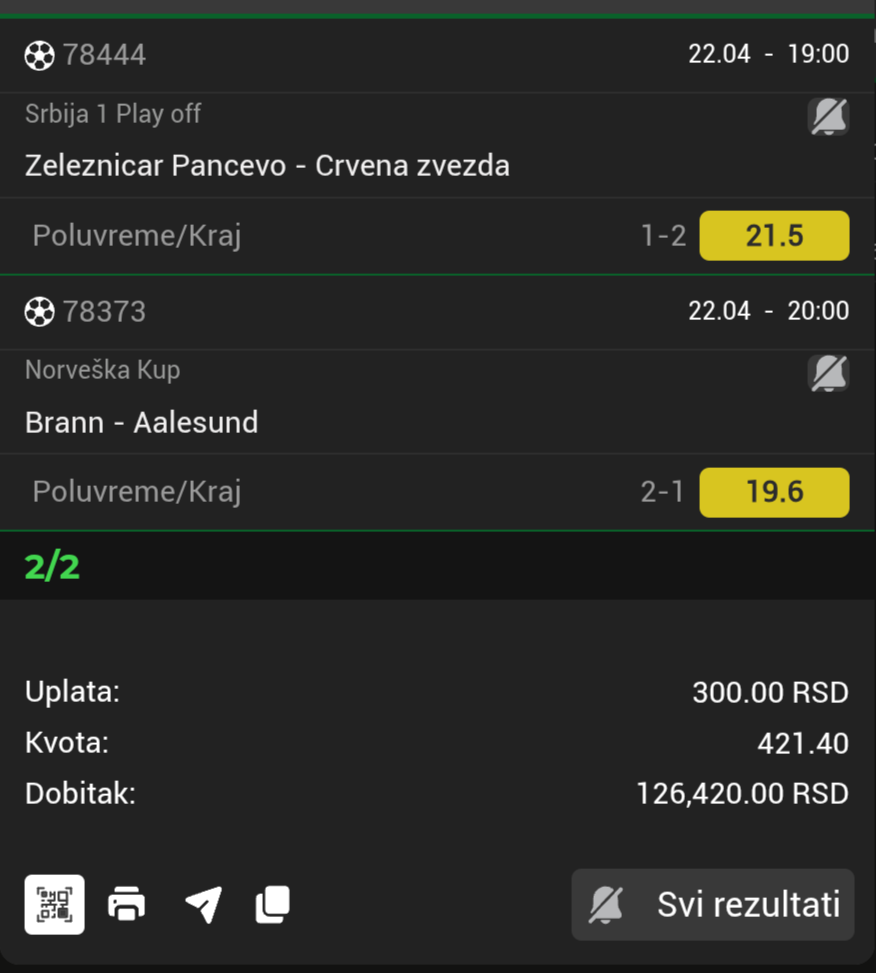Screen dimensions: 876x973
Task: Share the ticket via send icon
Action: (x=203, y=904)
